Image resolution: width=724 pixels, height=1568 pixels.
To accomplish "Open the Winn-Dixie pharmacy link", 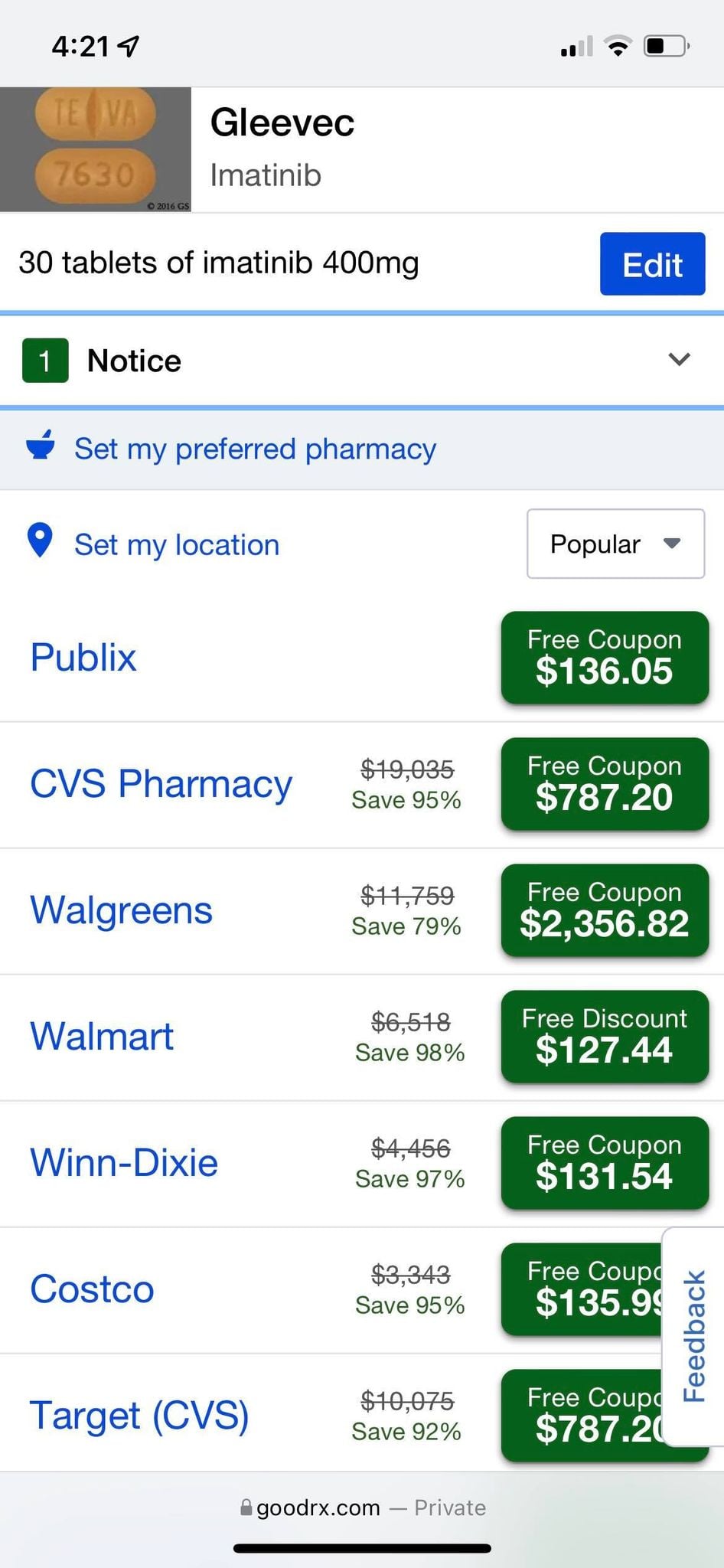I will click(x=124, y=1163).
